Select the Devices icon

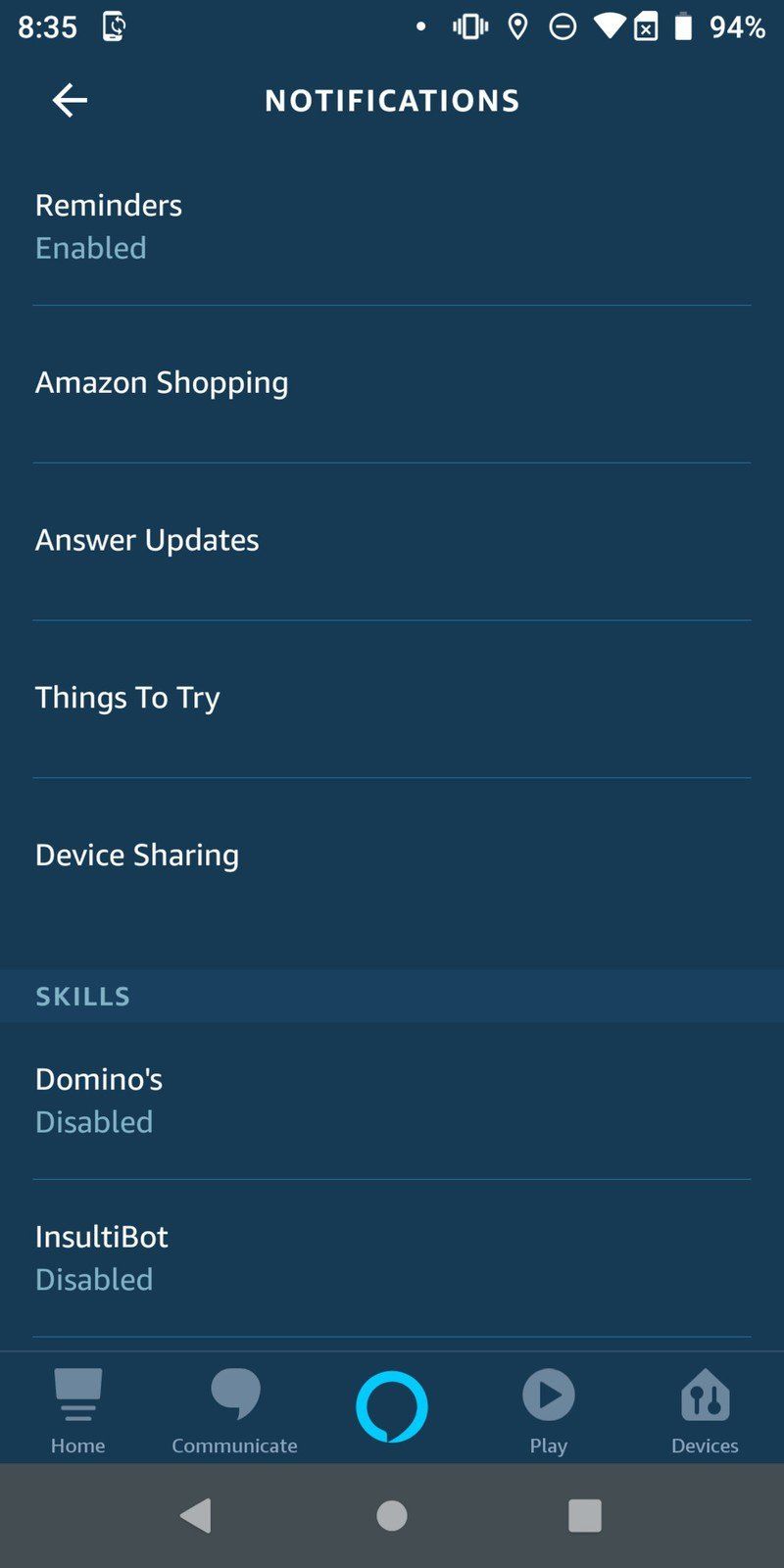click(x=705, y=1408)
